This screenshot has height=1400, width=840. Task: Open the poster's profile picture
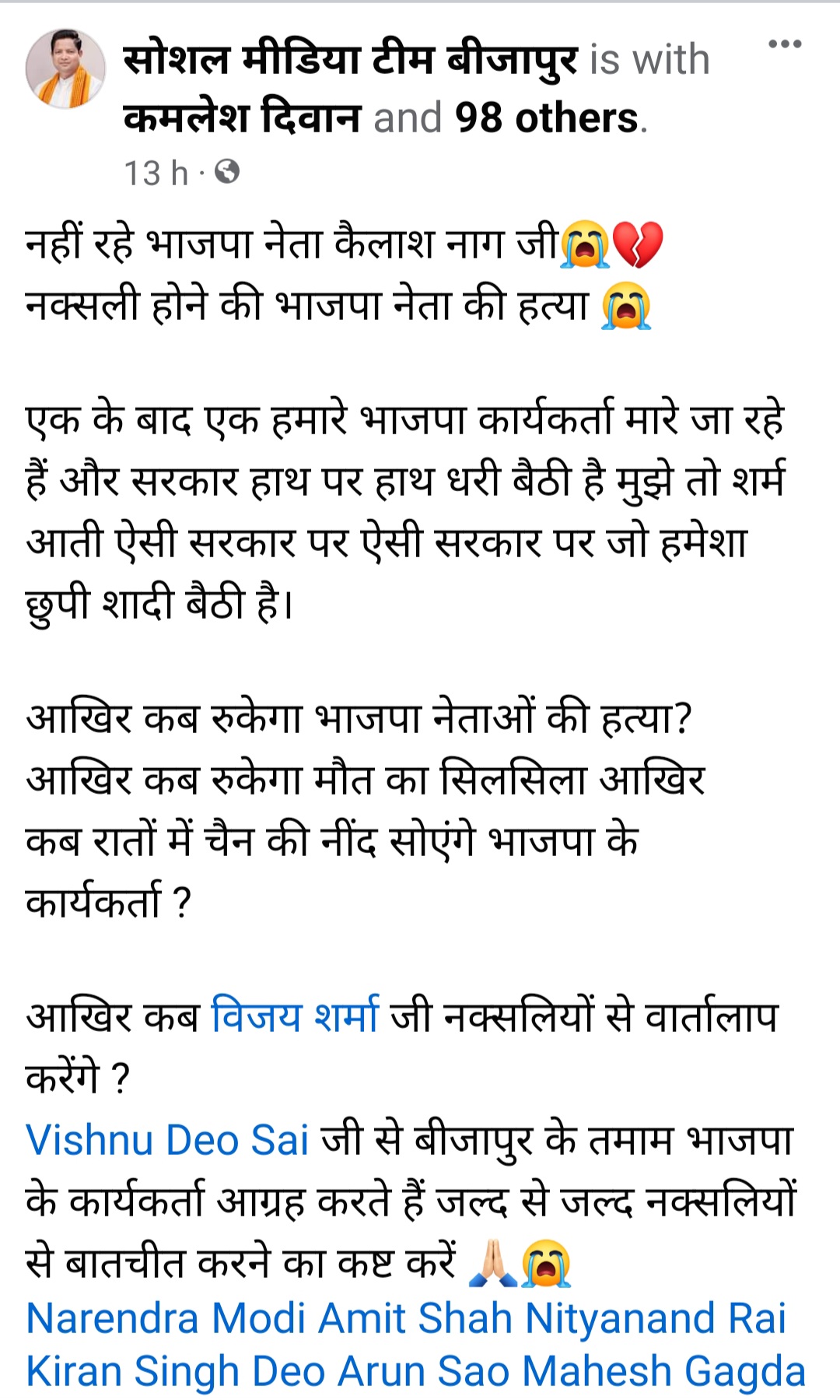pos(65,68)
